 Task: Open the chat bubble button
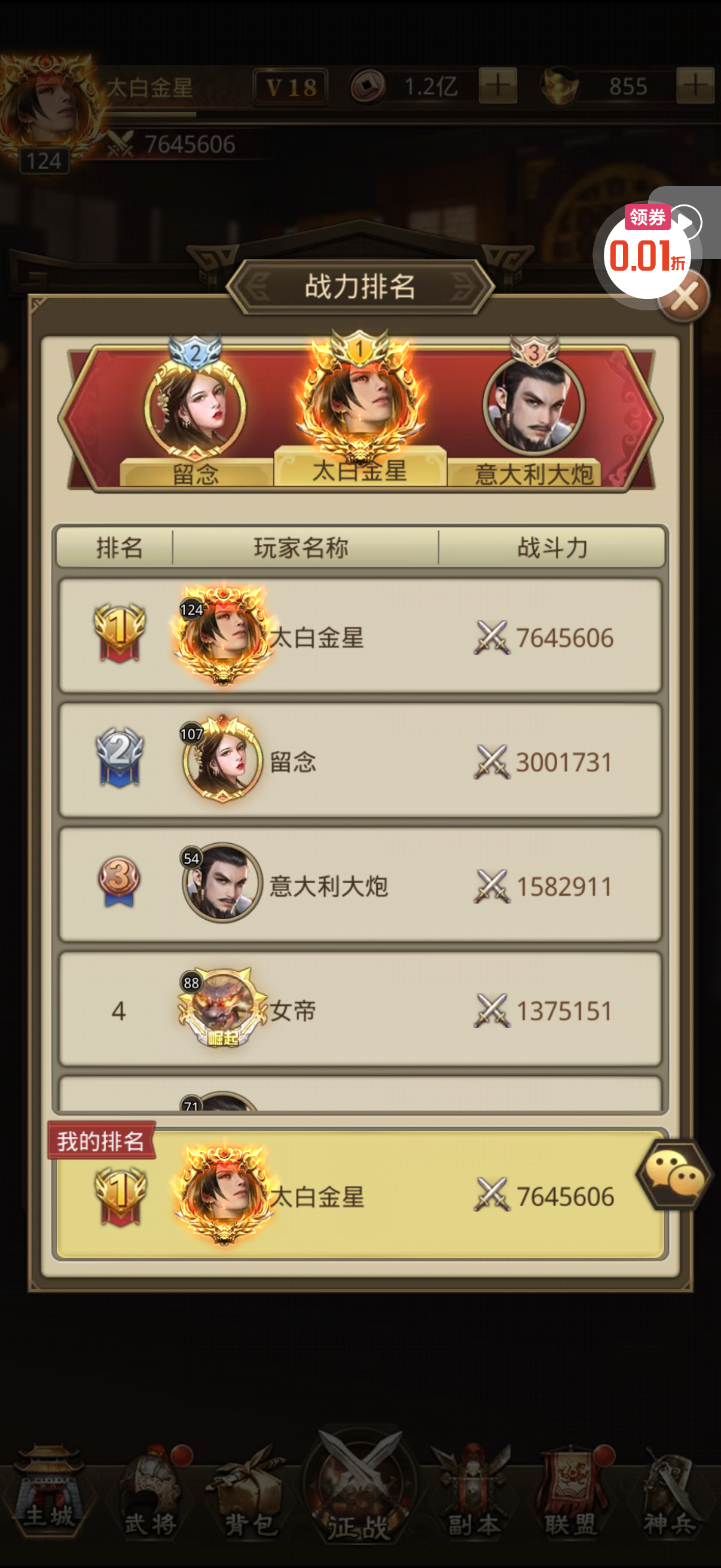[674, 1175]
